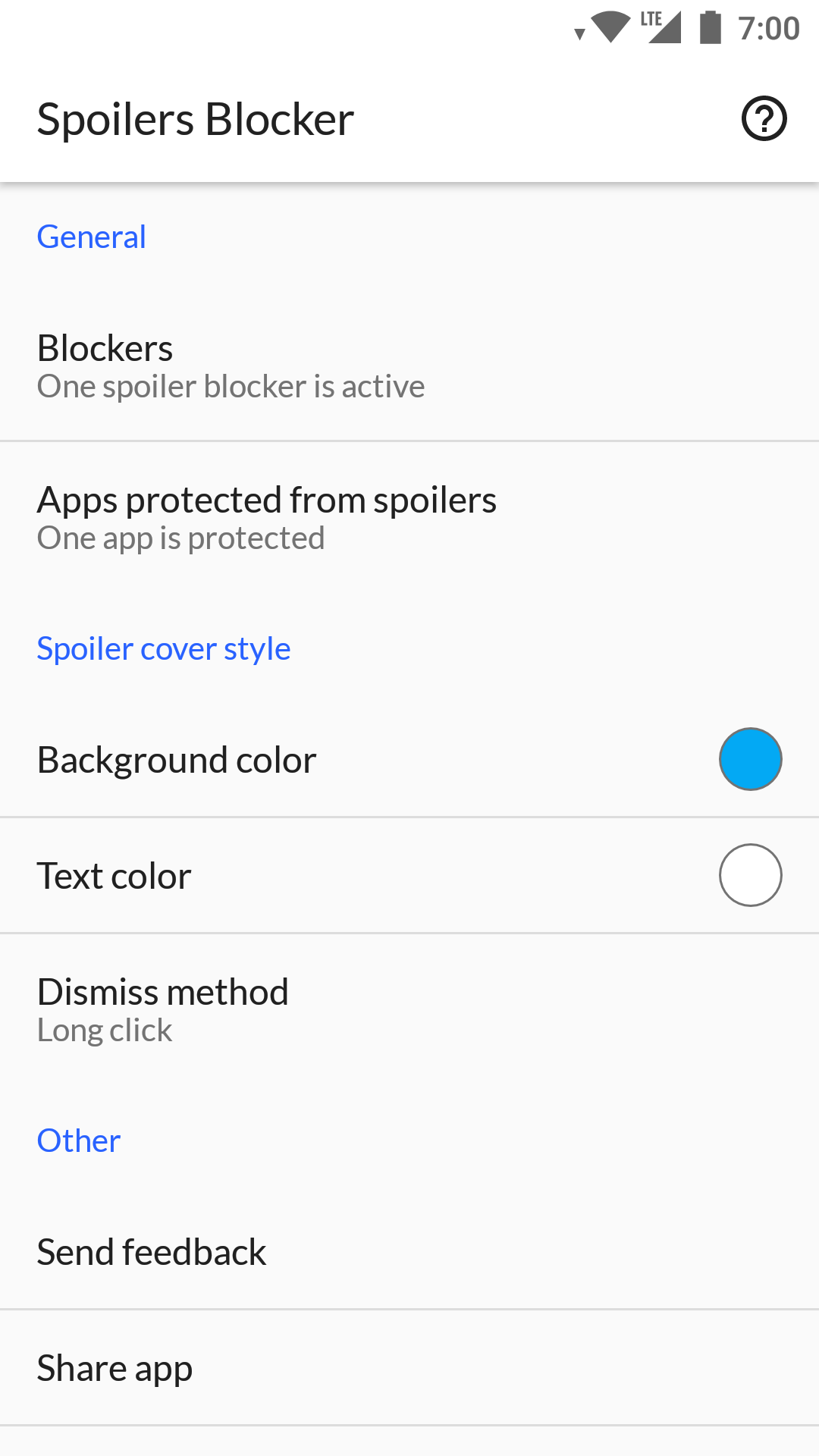
Task: Click the LTE cellular signal icon
Action: pyautogui.click(x=662, y=27)
